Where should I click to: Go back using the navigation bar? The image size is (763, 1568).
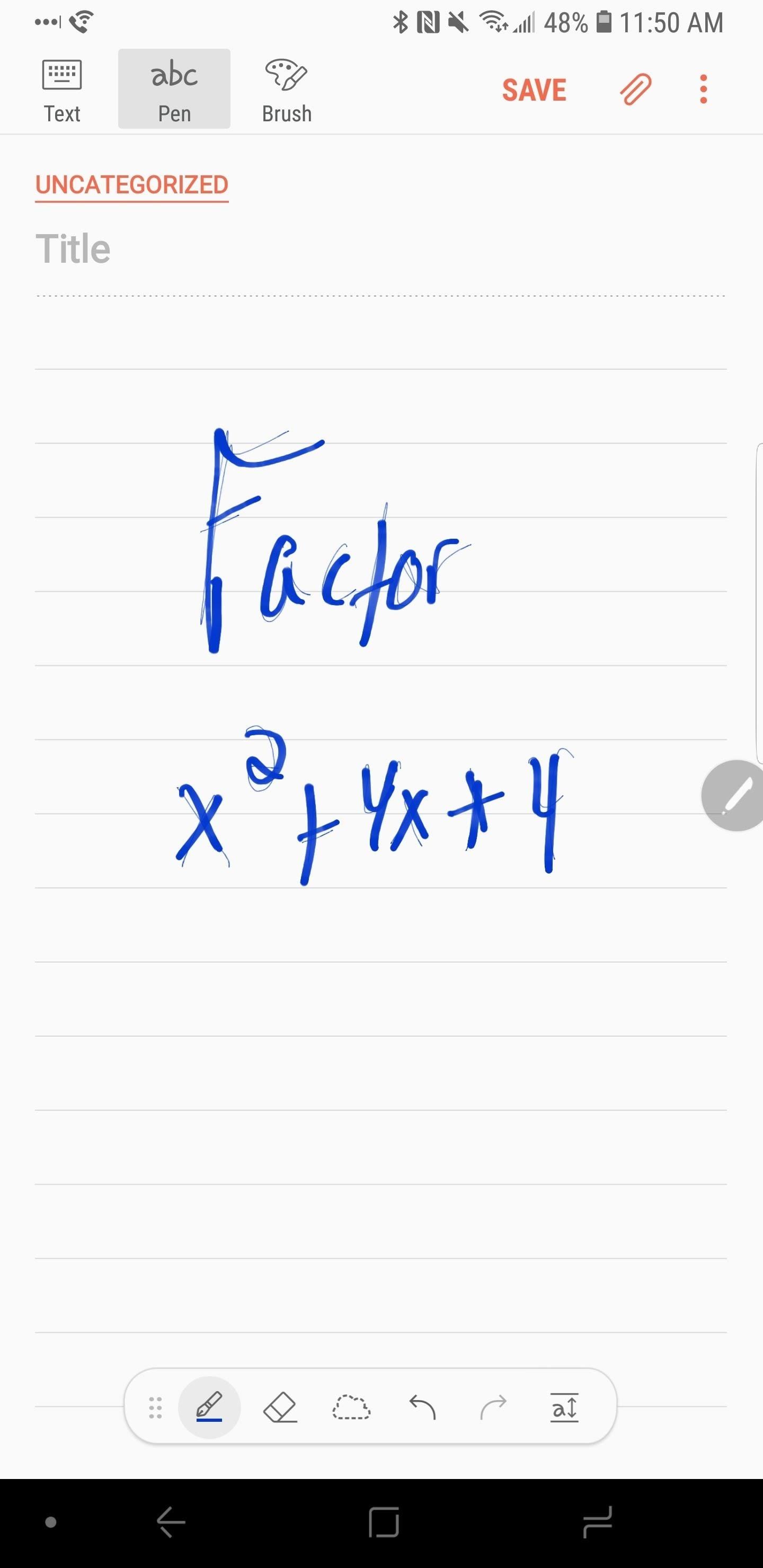[x=171, y=1522]
